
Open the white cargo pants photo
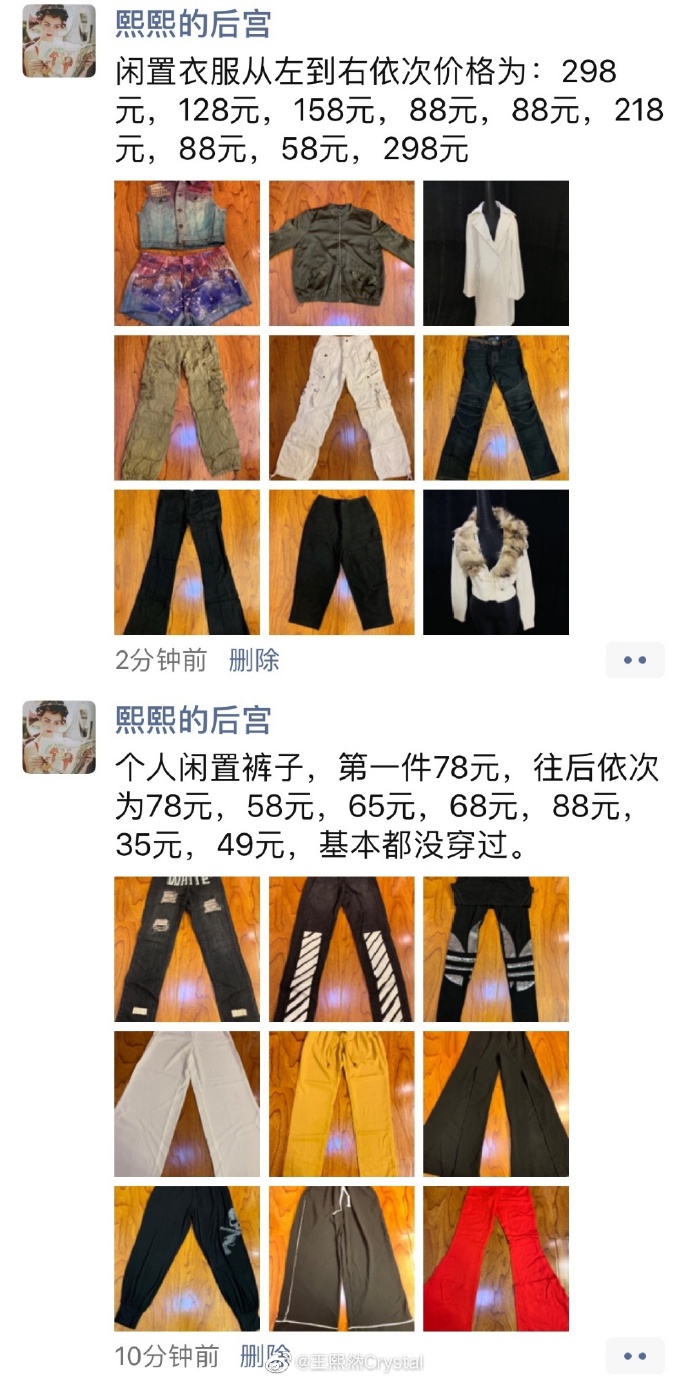tap(341, 408)
